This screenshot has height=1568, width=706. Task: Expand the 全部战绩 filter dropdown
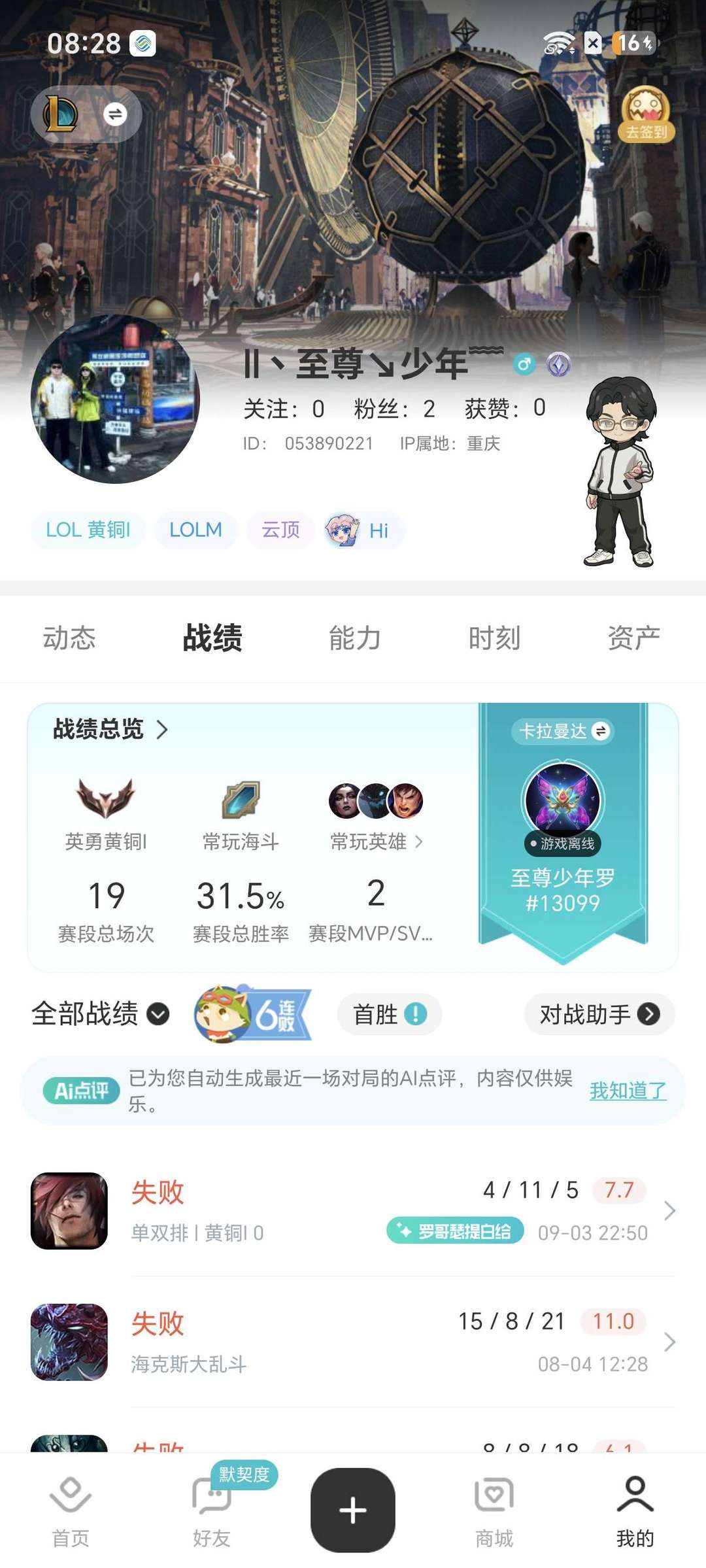click(100, 1014)
